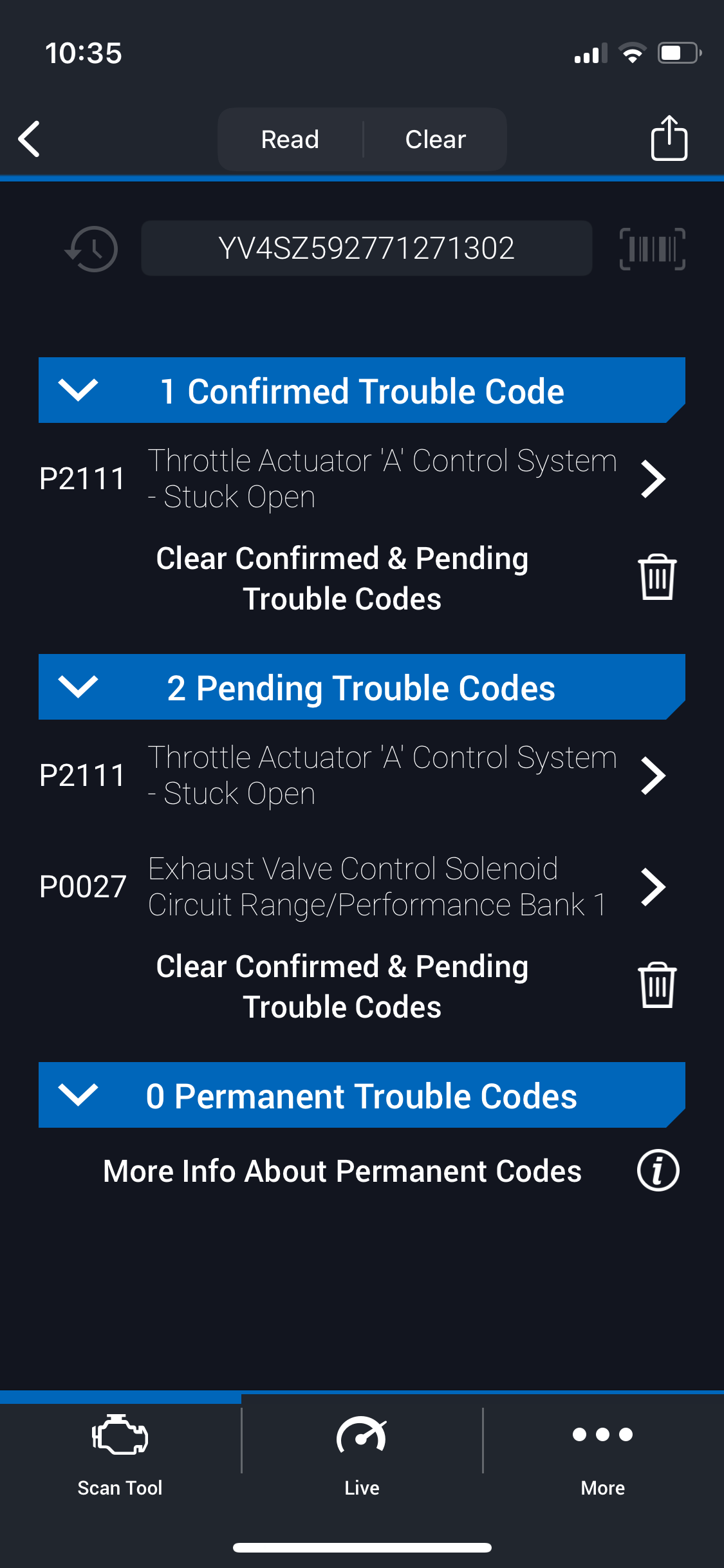Collapse the Permanent Trouble Codes section
The image size is (724, 1568).
pos(362,1095)
